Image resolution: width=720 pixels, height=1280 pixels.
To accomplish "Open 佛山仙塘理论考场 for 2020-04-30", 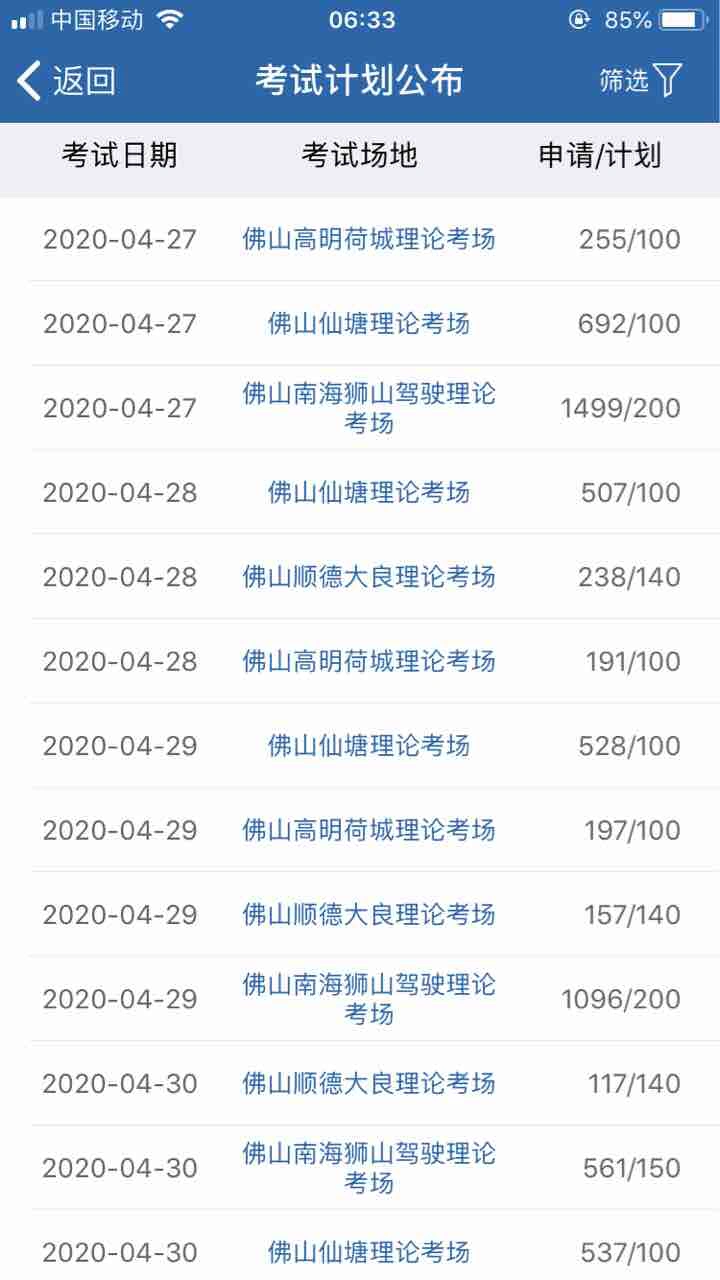I will click(369, 1252).
